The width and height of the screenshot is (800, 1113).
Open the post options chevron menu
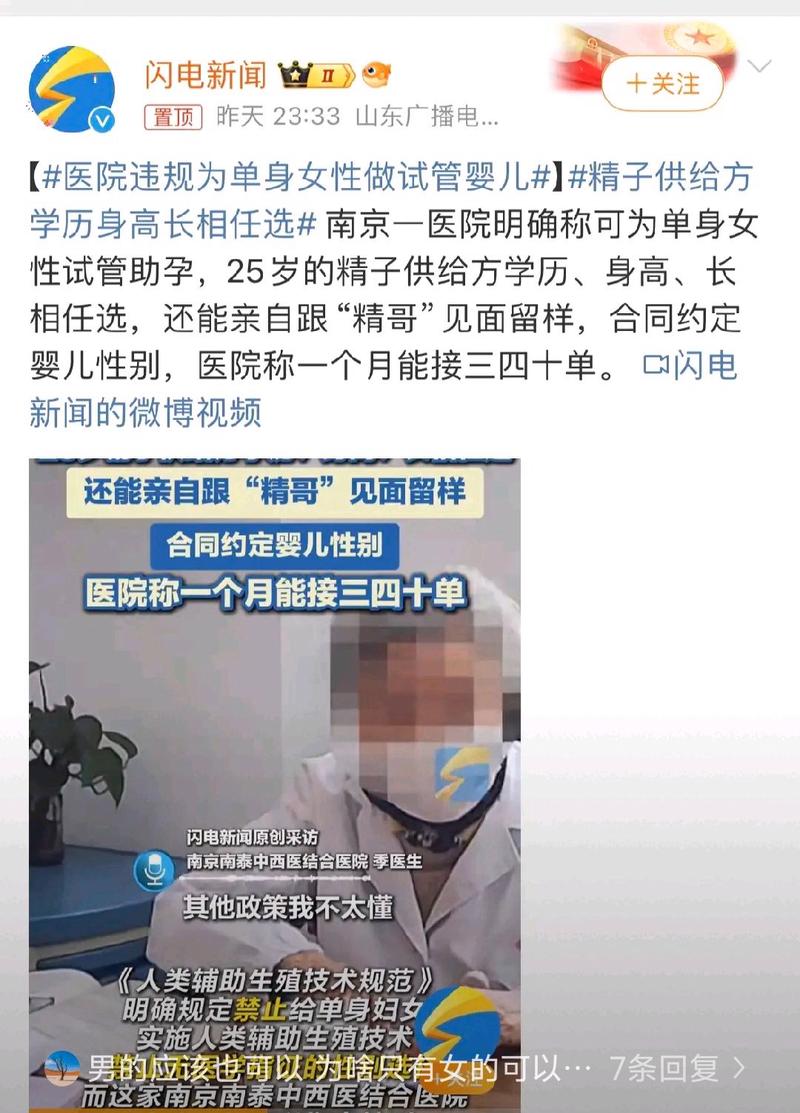click(760, 67)
